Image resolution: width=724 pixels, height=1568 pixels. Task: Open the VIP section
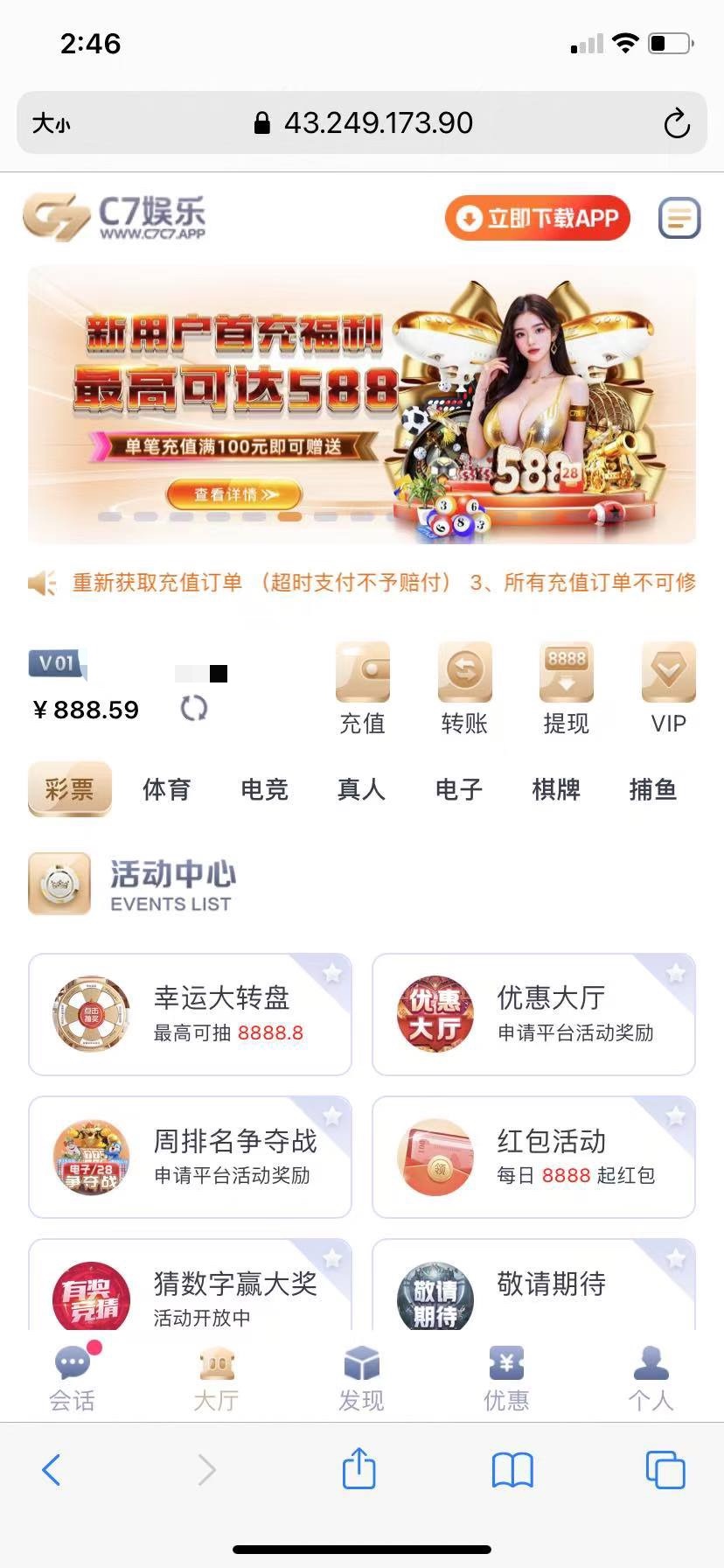668,689
